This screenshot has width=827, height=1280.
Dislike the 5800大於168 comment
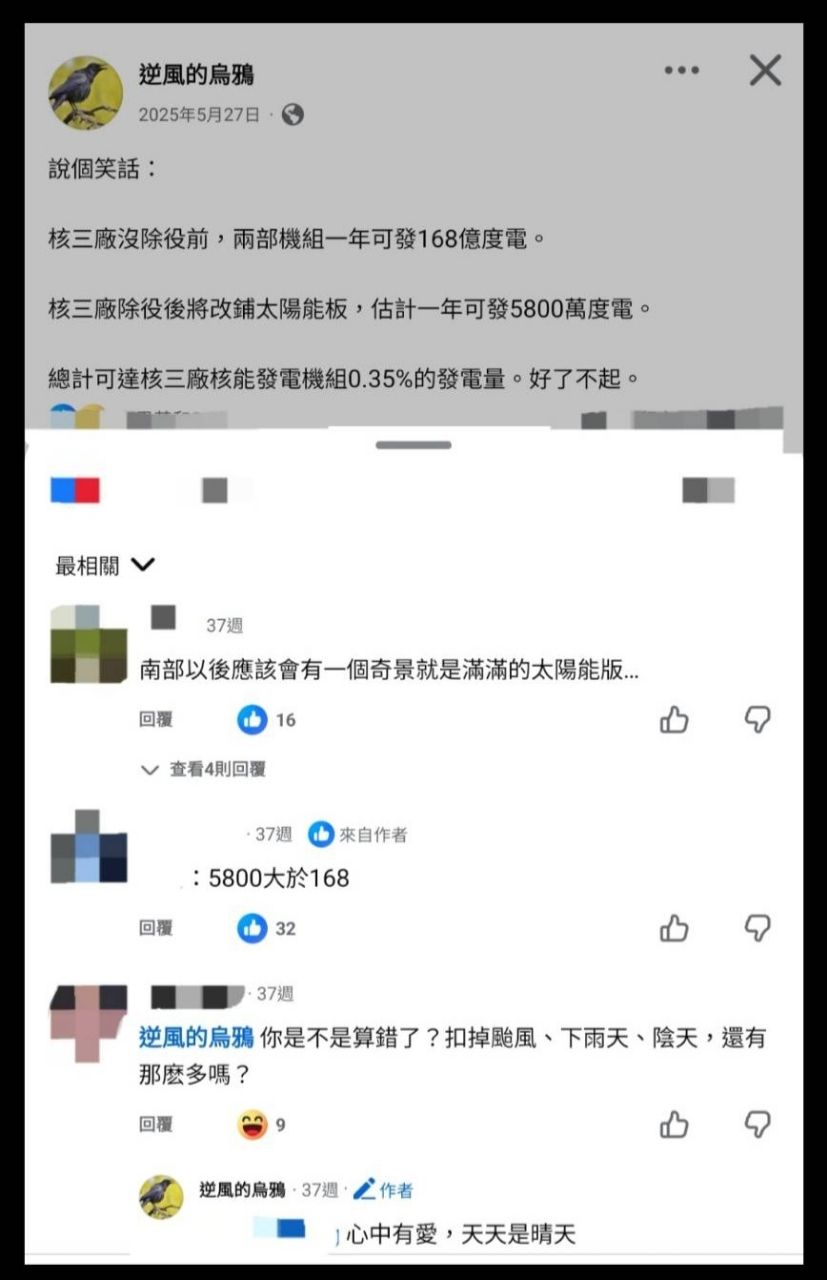click(x=758, y=928)
